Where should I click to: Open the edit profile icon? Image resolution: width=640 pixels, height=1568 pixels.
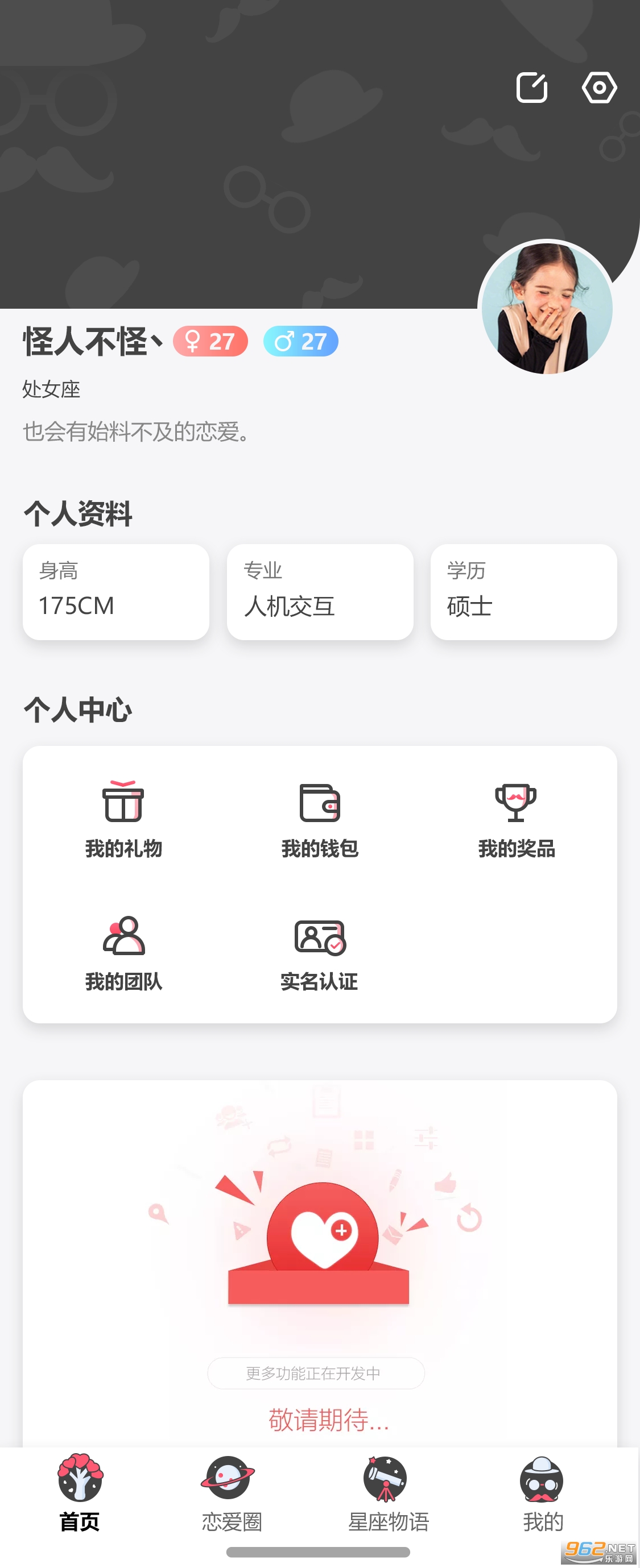coord(531,88)
